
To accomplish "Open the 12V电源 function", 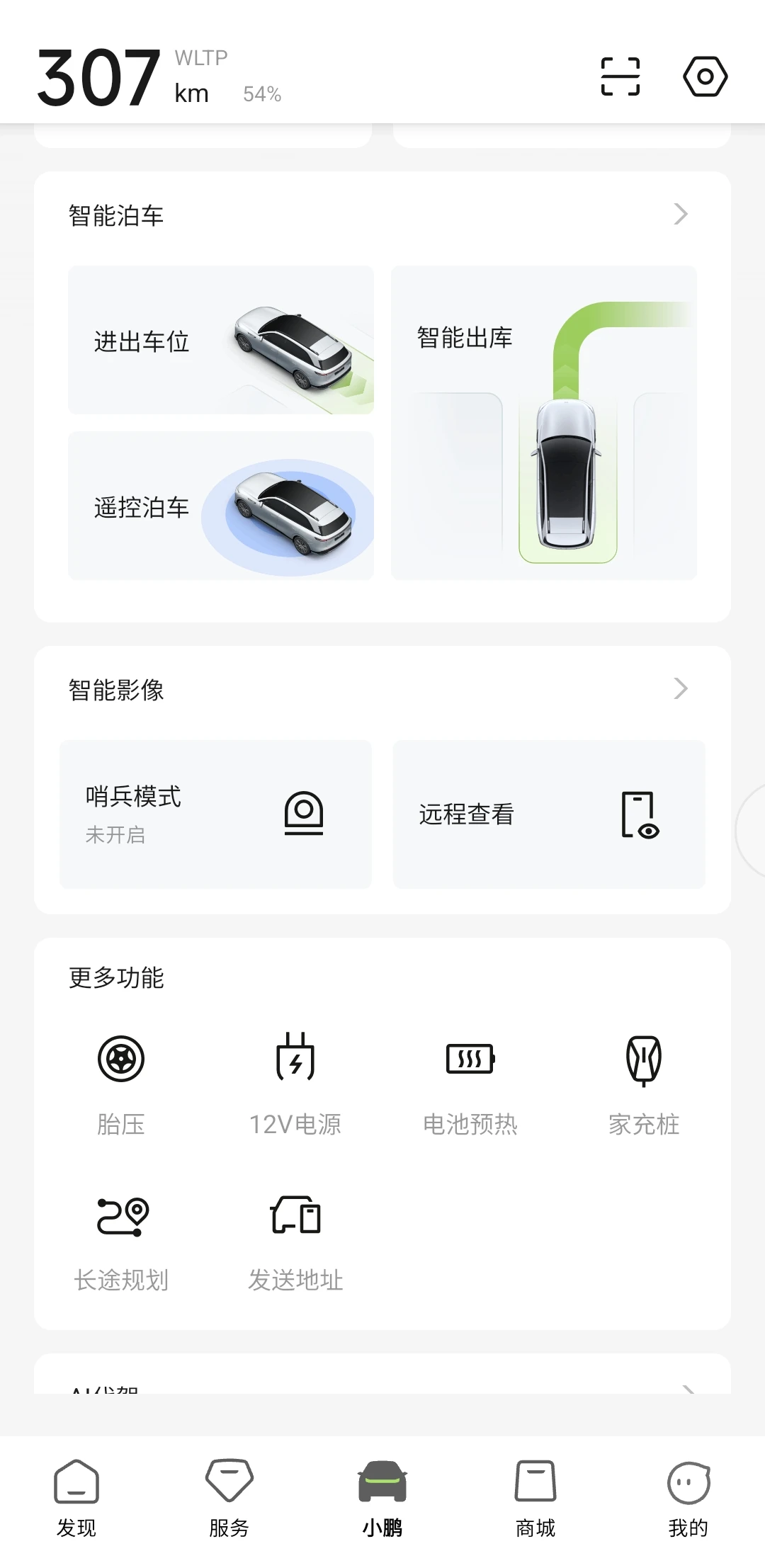I will pos(295,1085).
